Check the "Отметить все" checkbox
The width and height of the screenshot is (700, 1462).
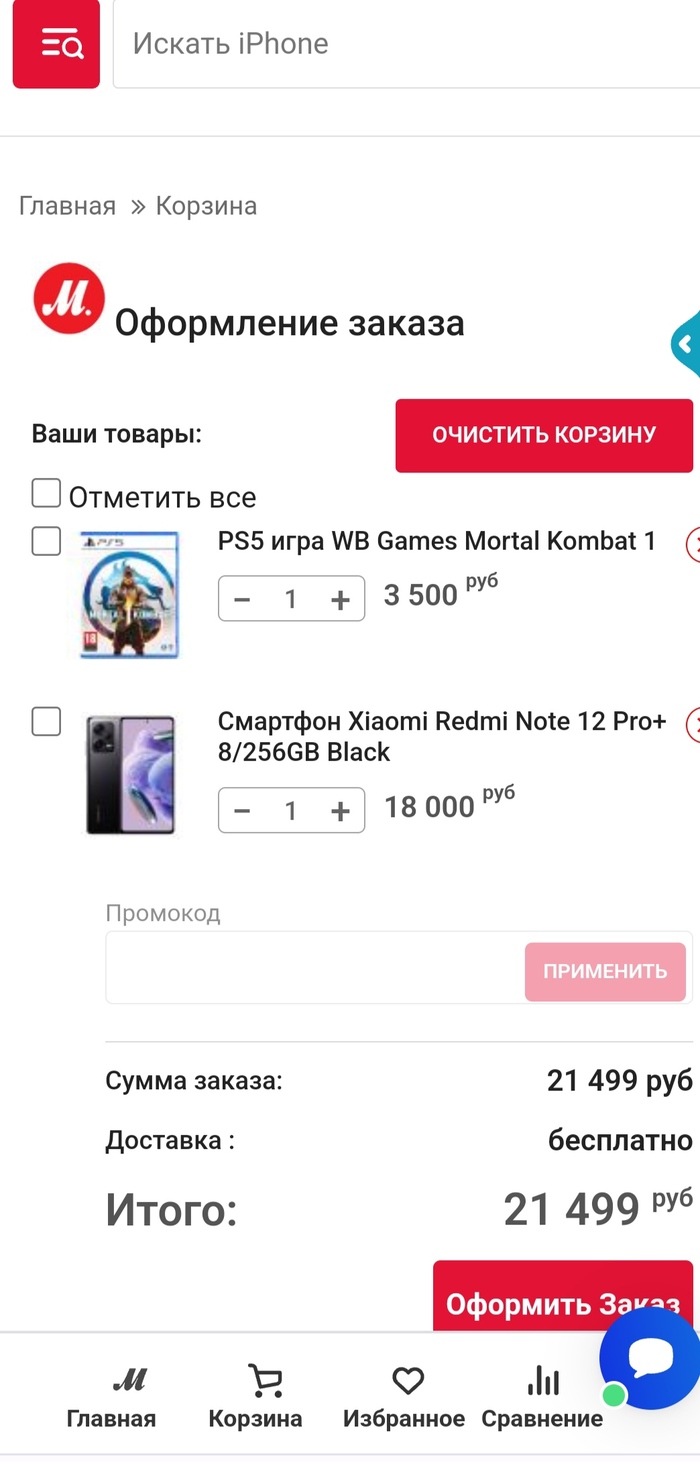click(46, 493)
